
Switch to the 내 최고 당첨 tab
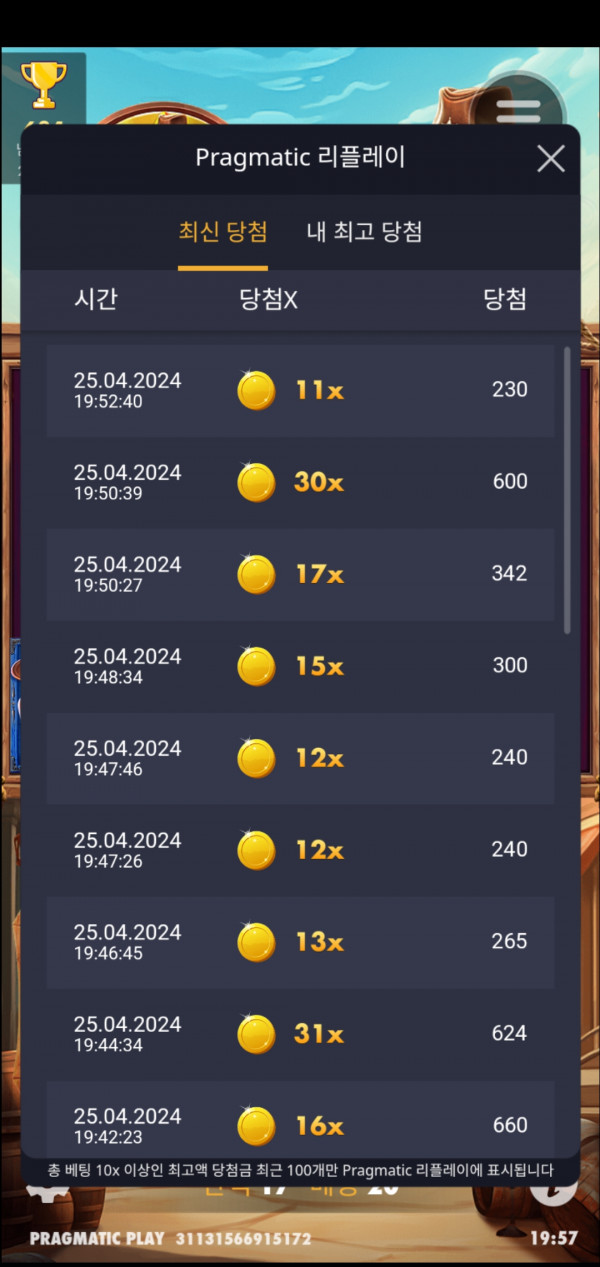click(x=364, y=232)
